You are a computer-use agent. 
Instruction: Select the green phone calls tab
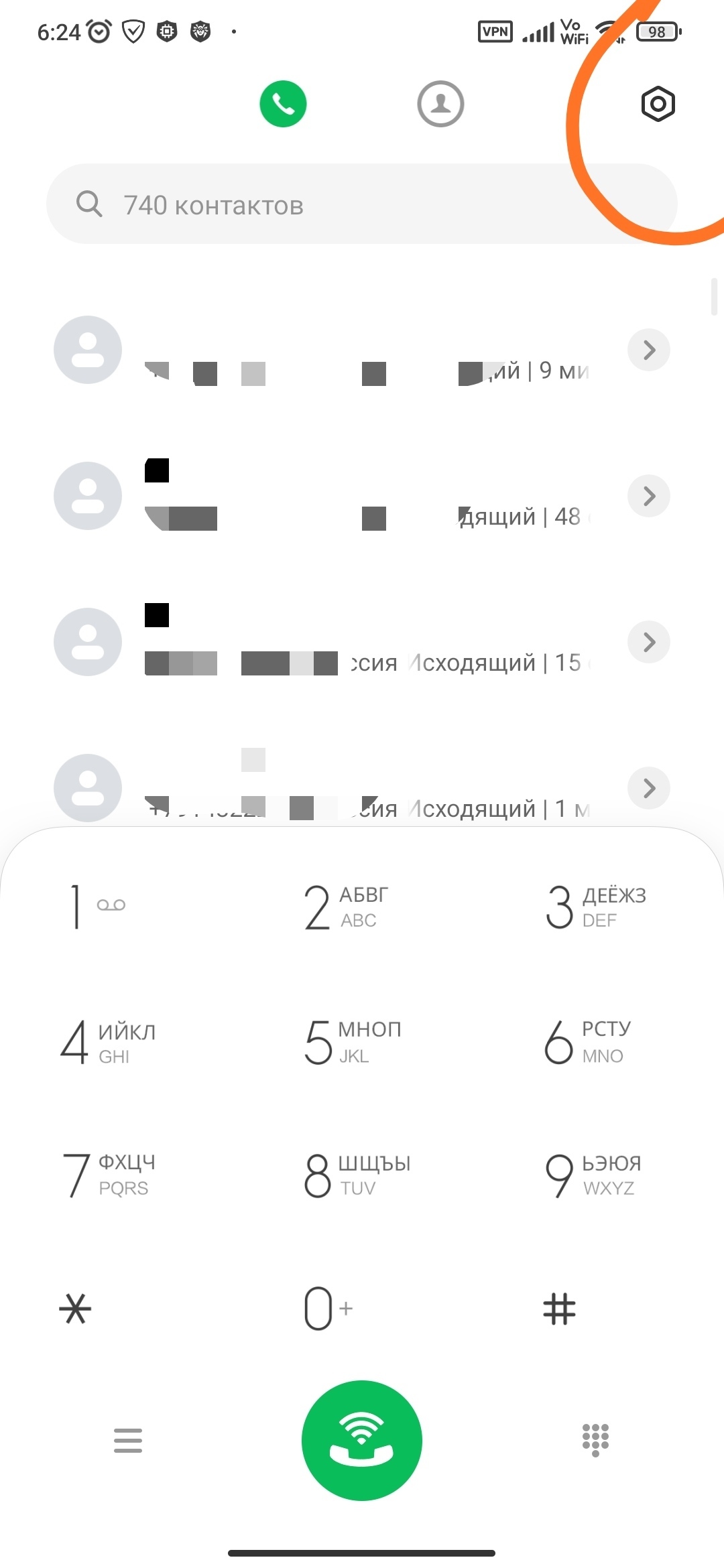283,104
